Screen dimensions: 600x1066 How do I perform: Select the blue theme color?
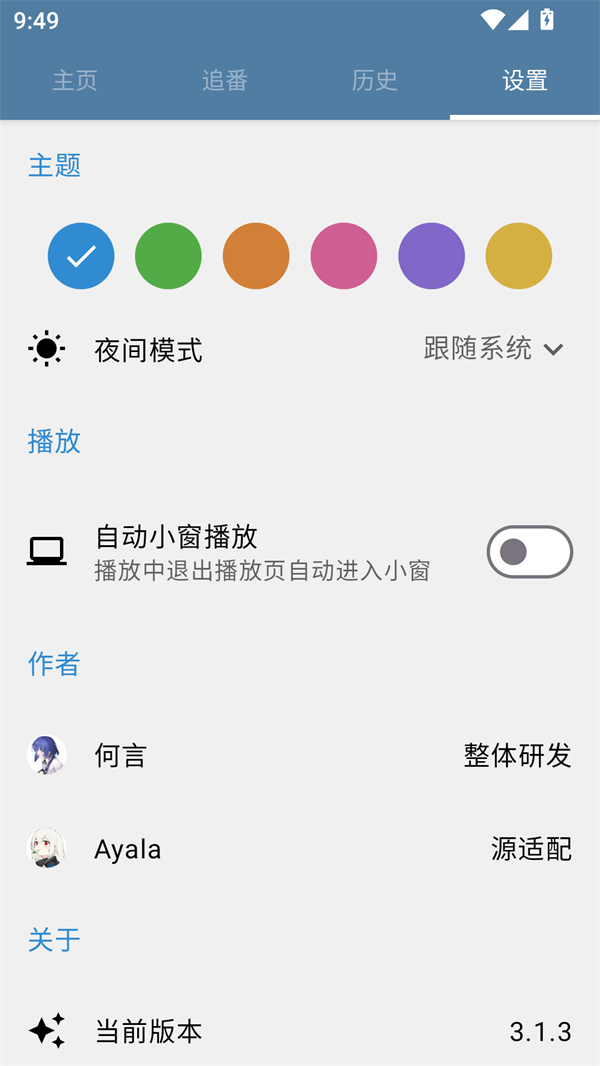point(81,256)
